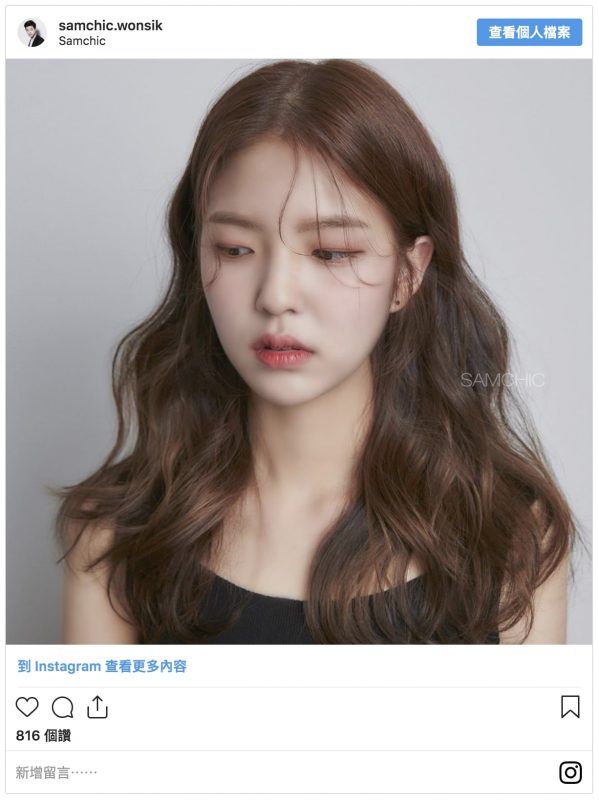Tap the 查看個人檔案 button

[529, 32]
